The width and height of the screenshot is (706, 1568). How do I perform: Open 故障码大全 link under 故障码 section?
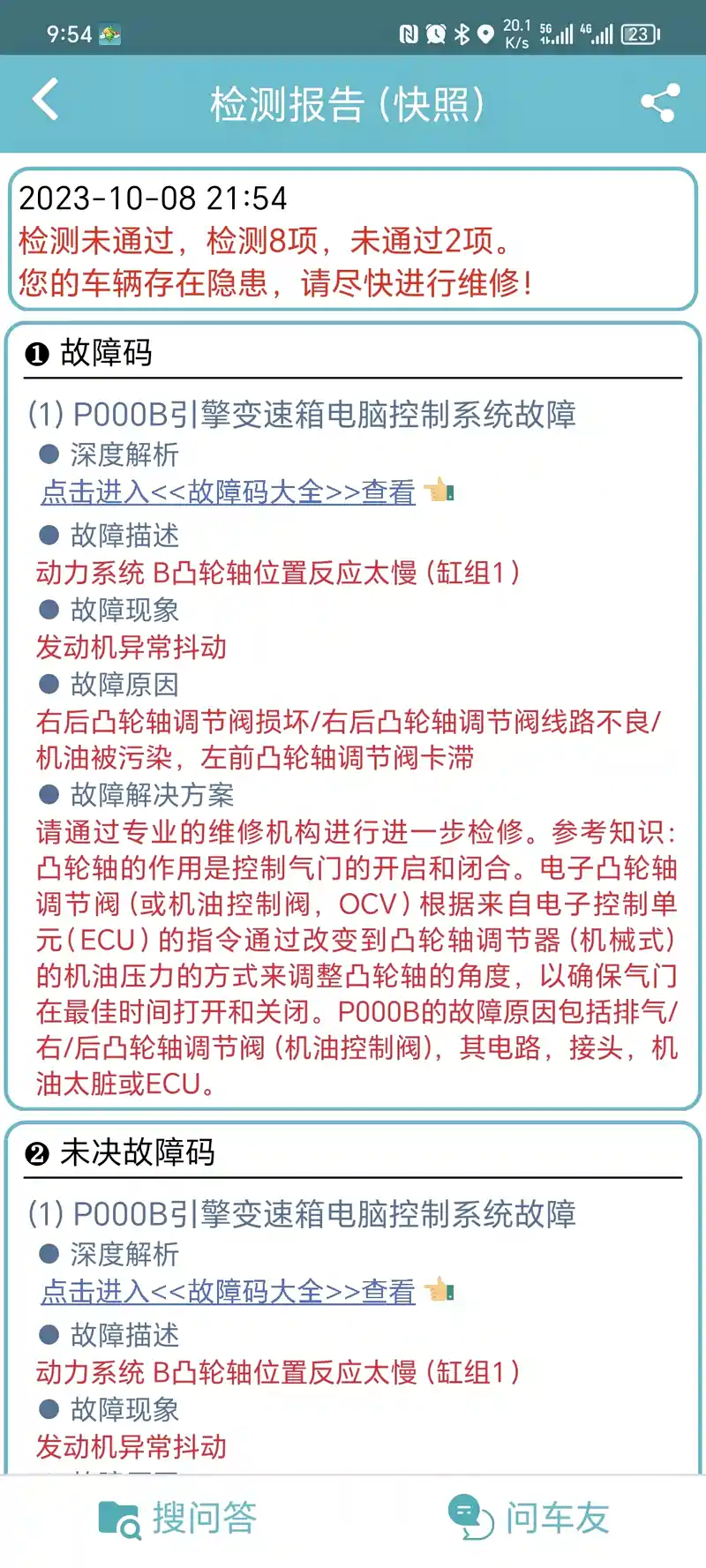click(x=228, y=492)
